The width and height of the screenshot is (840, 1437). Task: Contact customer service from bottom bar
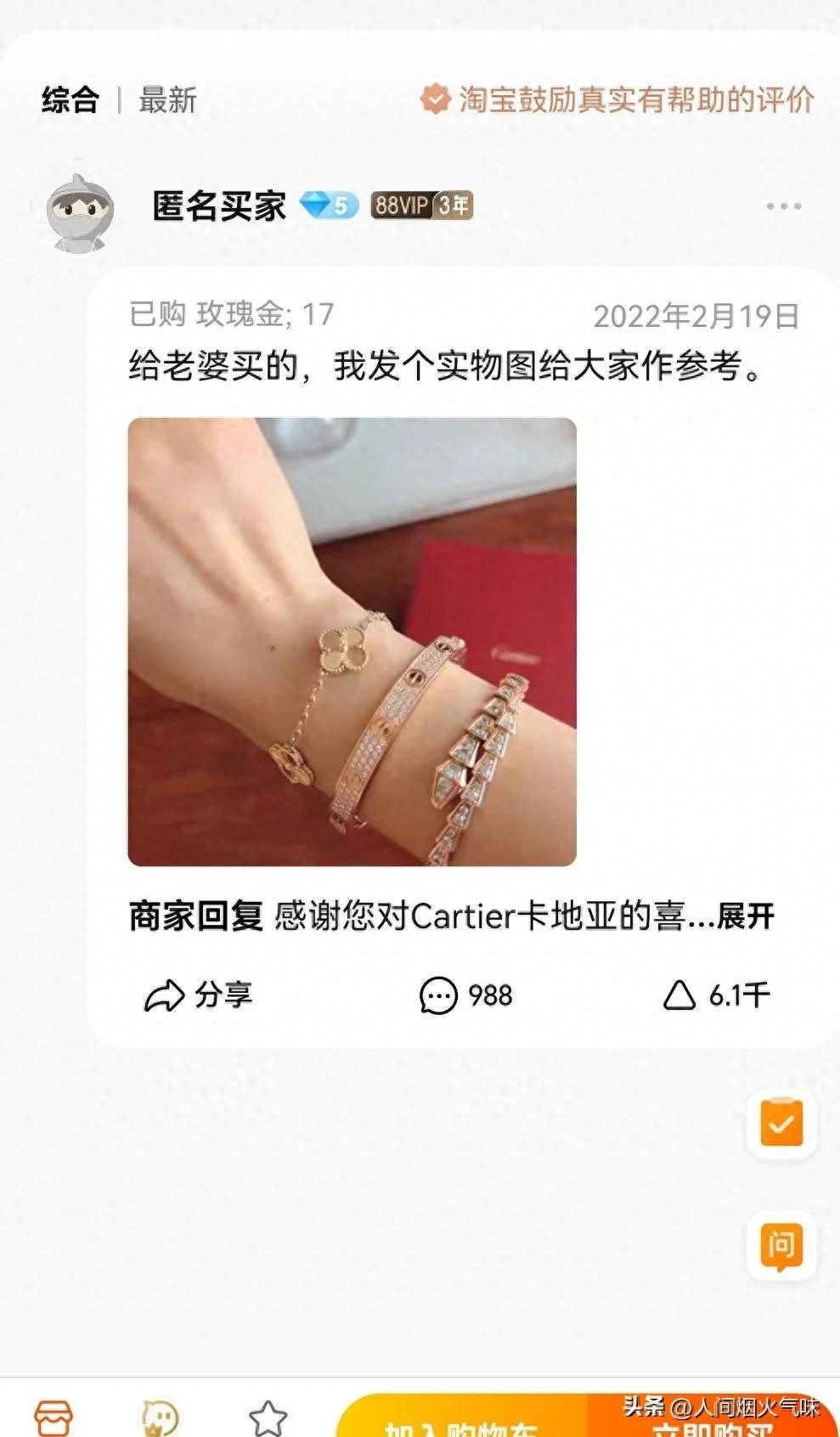point(160,1418)
